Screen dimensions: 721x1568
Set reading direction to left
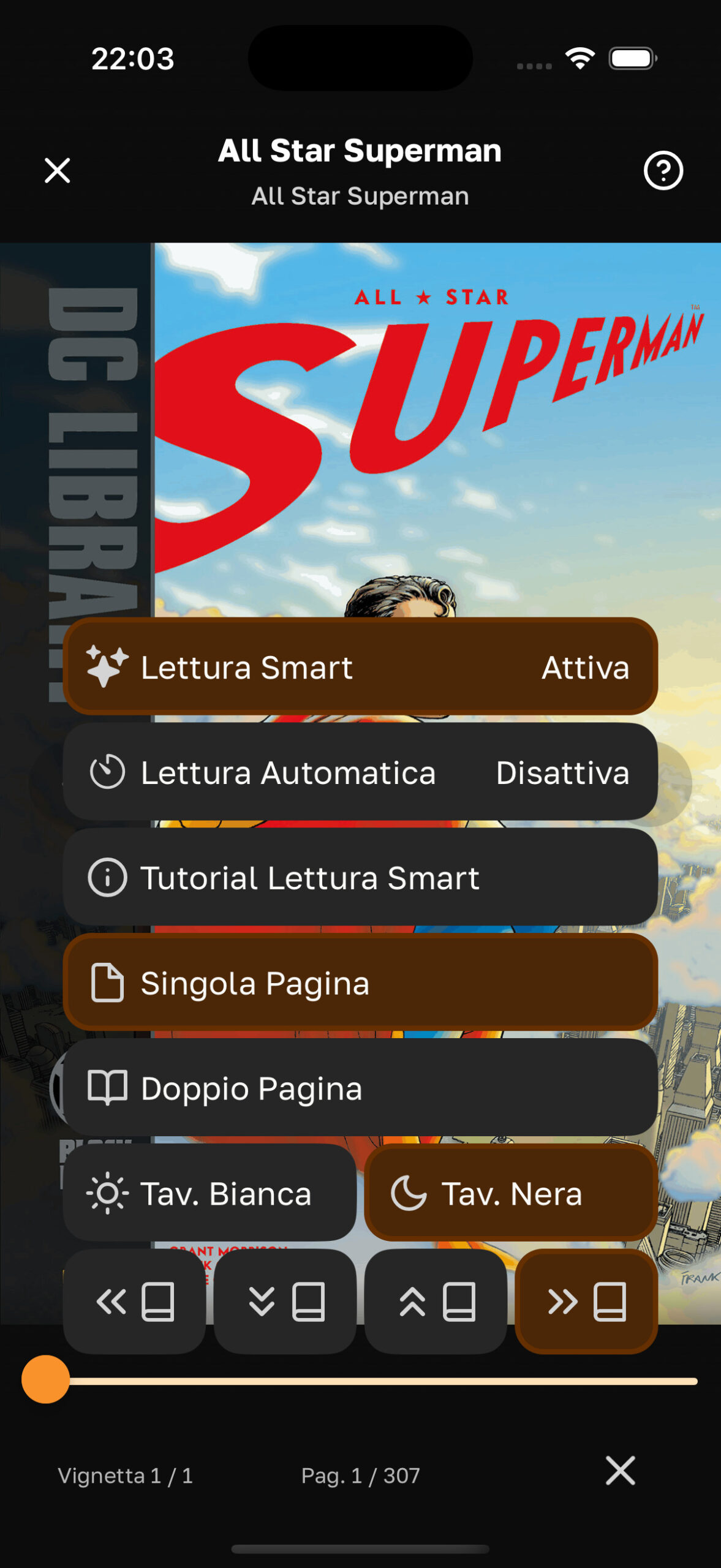coord(134,1302)
